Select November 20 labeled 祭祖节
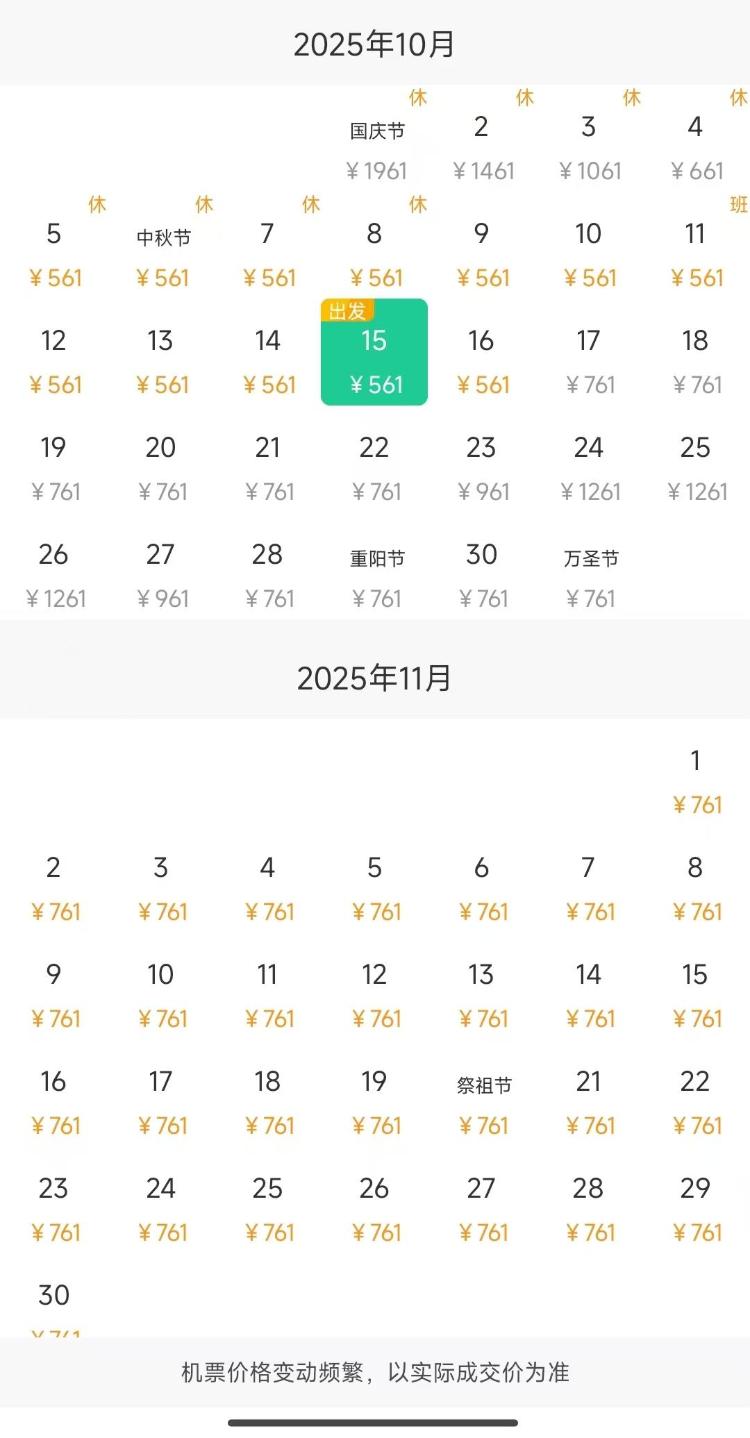The height and width of the screenshot is (1438, 750). [481, 1083]
